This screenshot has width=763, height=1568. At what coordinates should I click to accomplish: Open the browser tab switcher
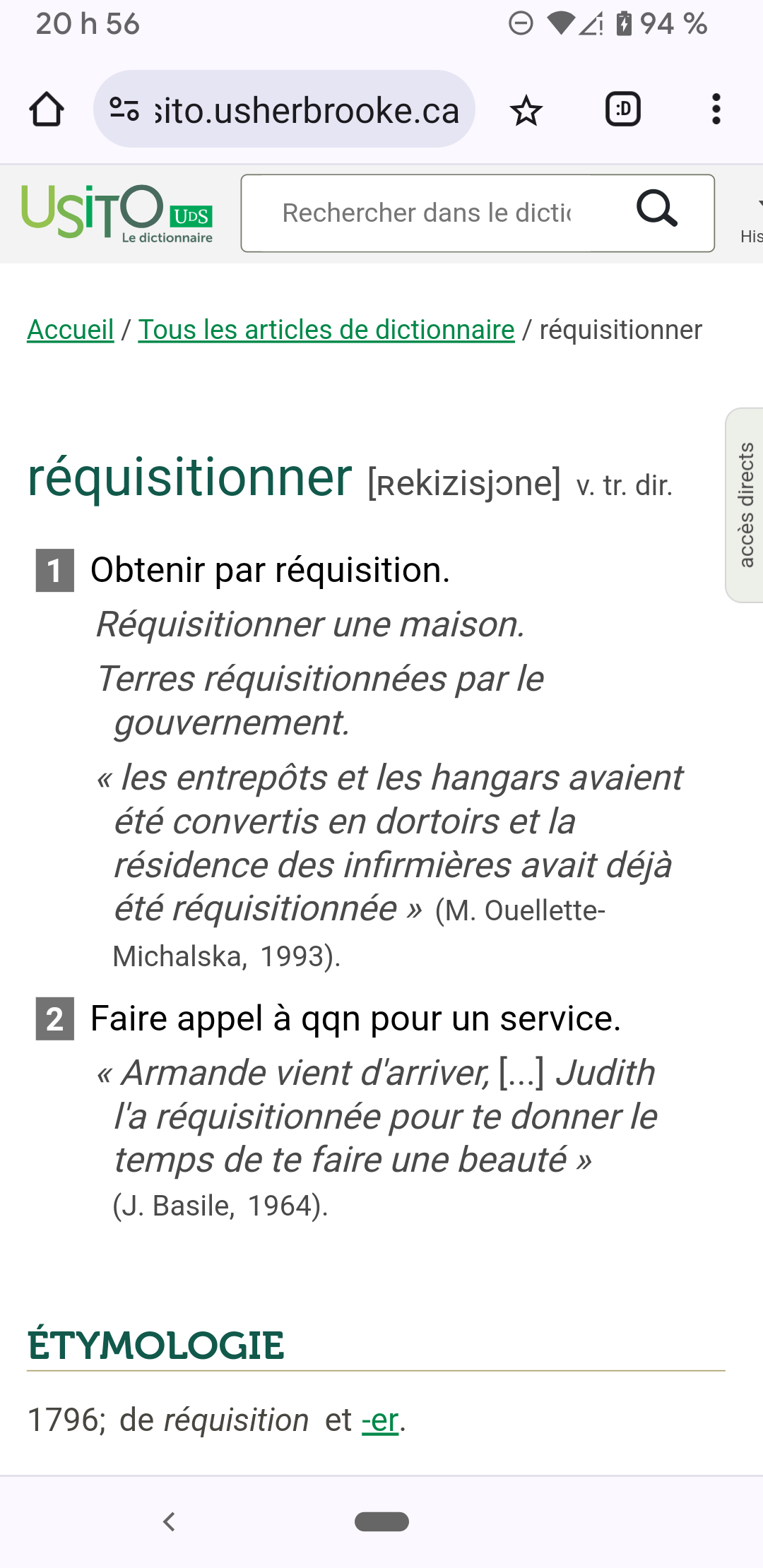pos(623,109)
